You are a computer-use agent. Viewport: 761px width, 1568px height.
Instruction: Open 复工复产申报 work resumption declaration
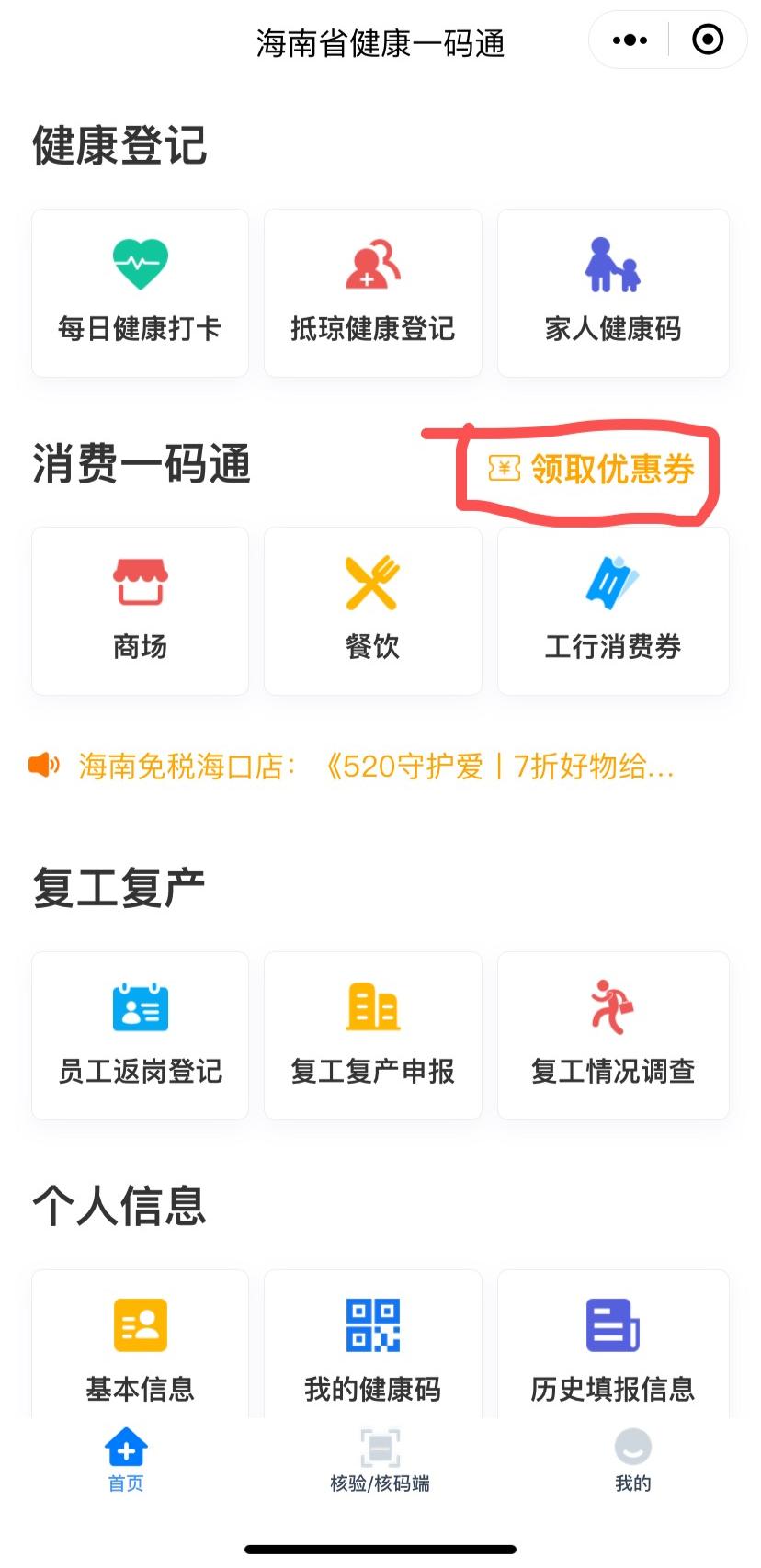coord(372,1035)
